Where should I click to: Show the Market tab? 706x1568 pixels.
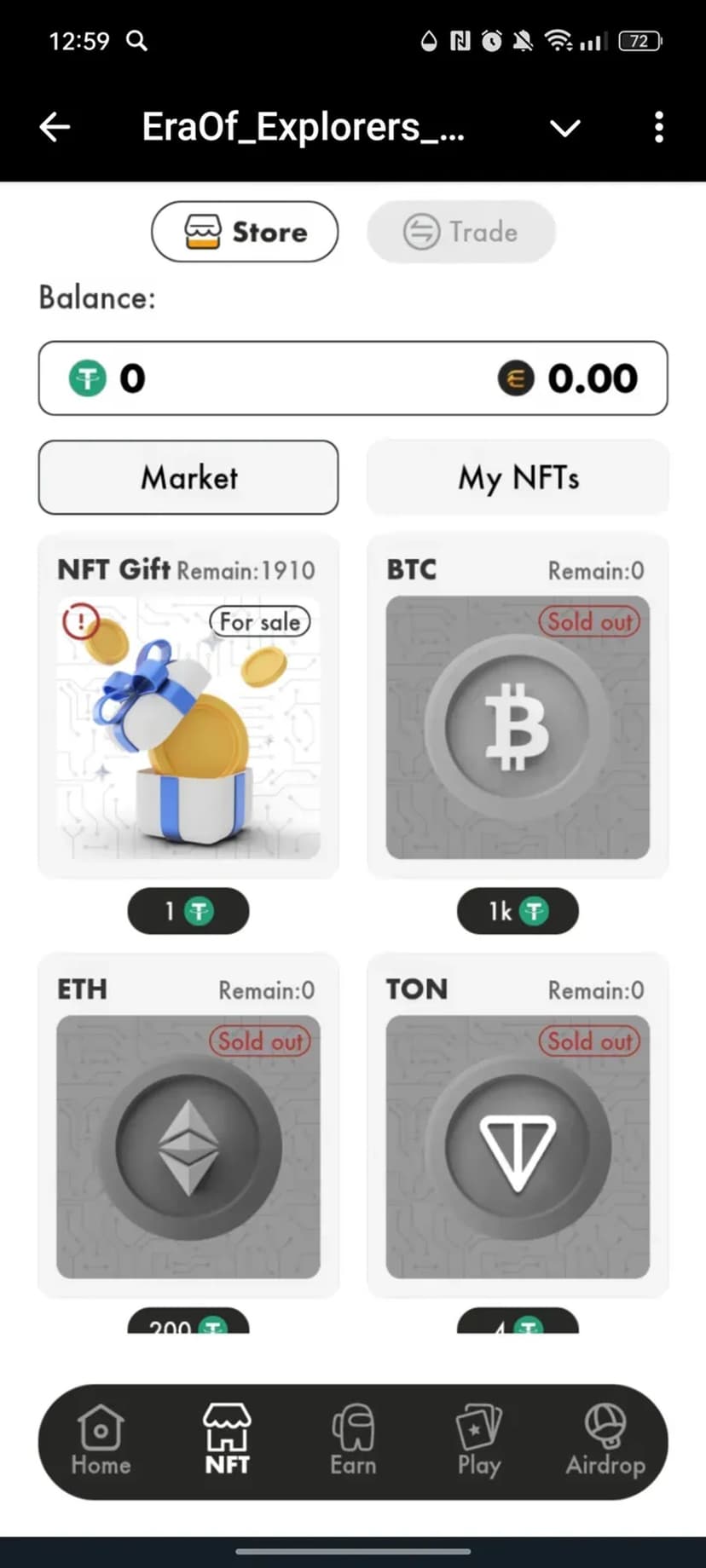click(x=188, y=477)
